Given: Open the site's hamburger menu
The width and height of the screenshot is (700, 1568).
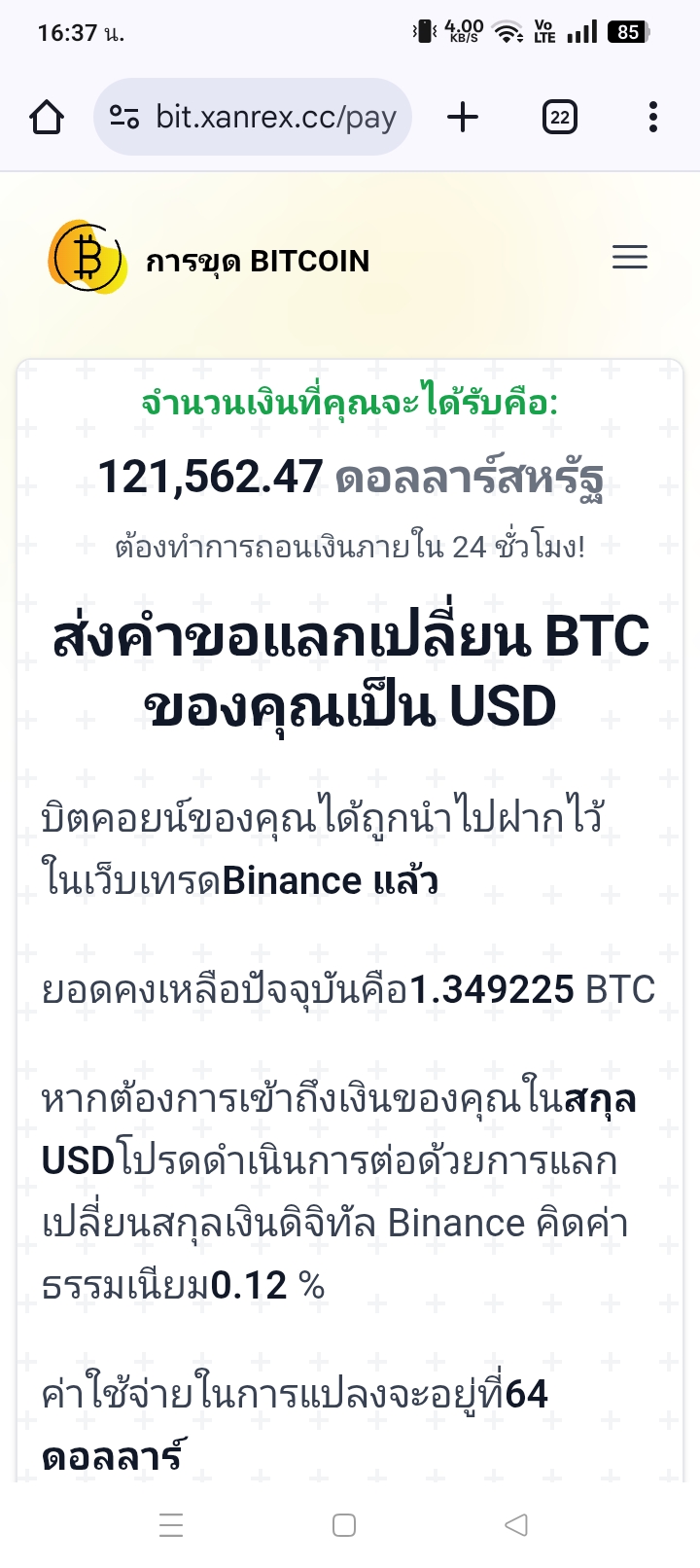Looking at the screenshot, I should point(630,258).
